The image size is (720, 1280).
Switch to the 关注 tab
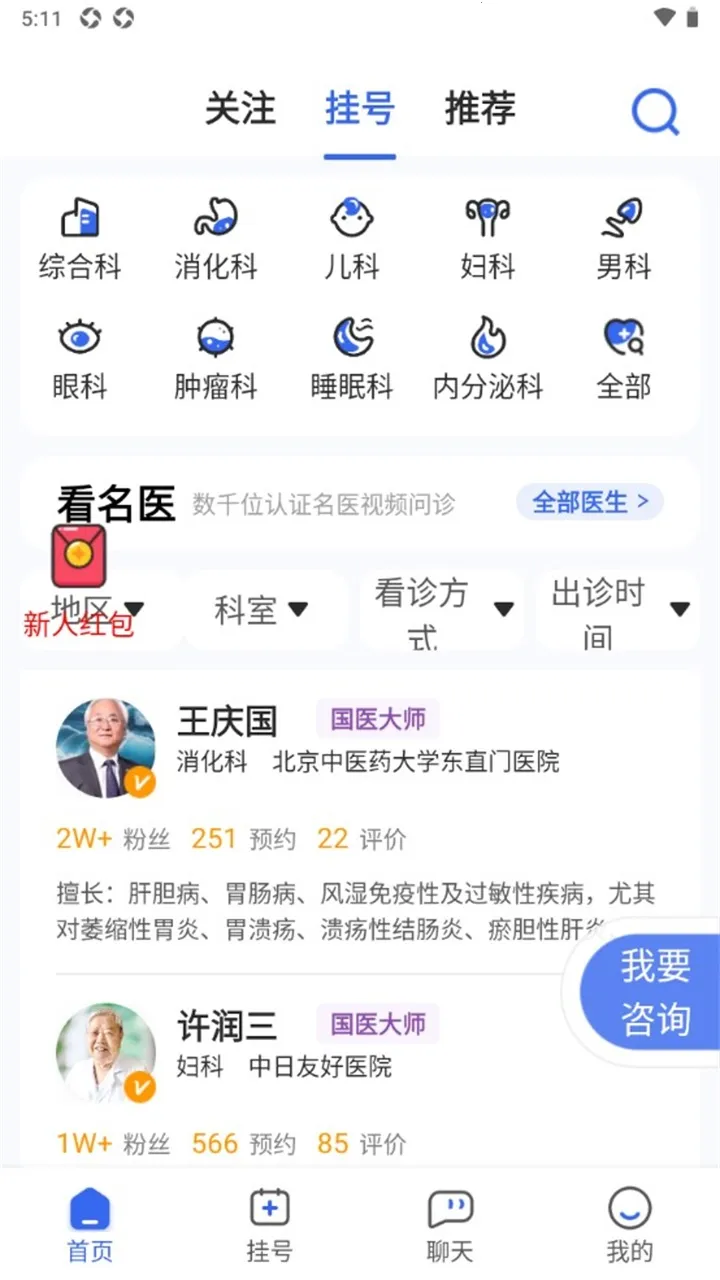tap(240, 108)
